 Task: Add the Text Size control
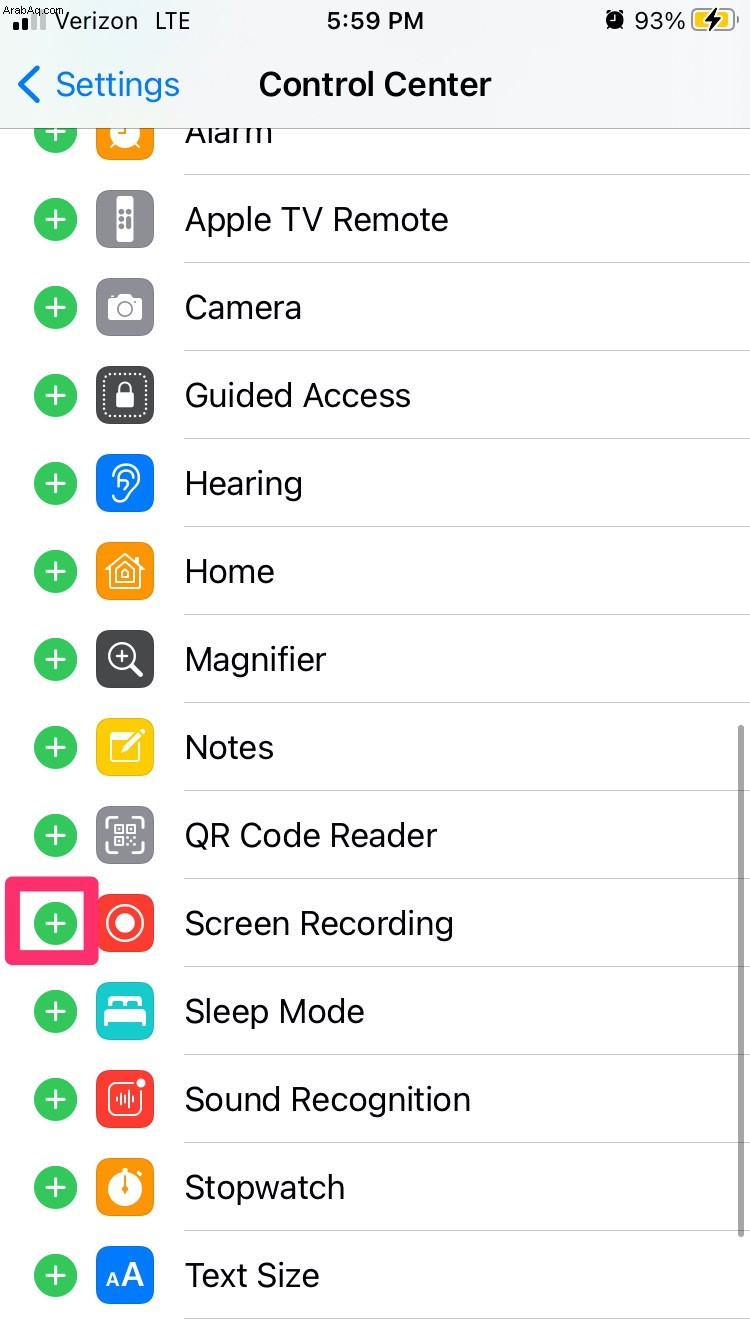[x=56, y=1275]
